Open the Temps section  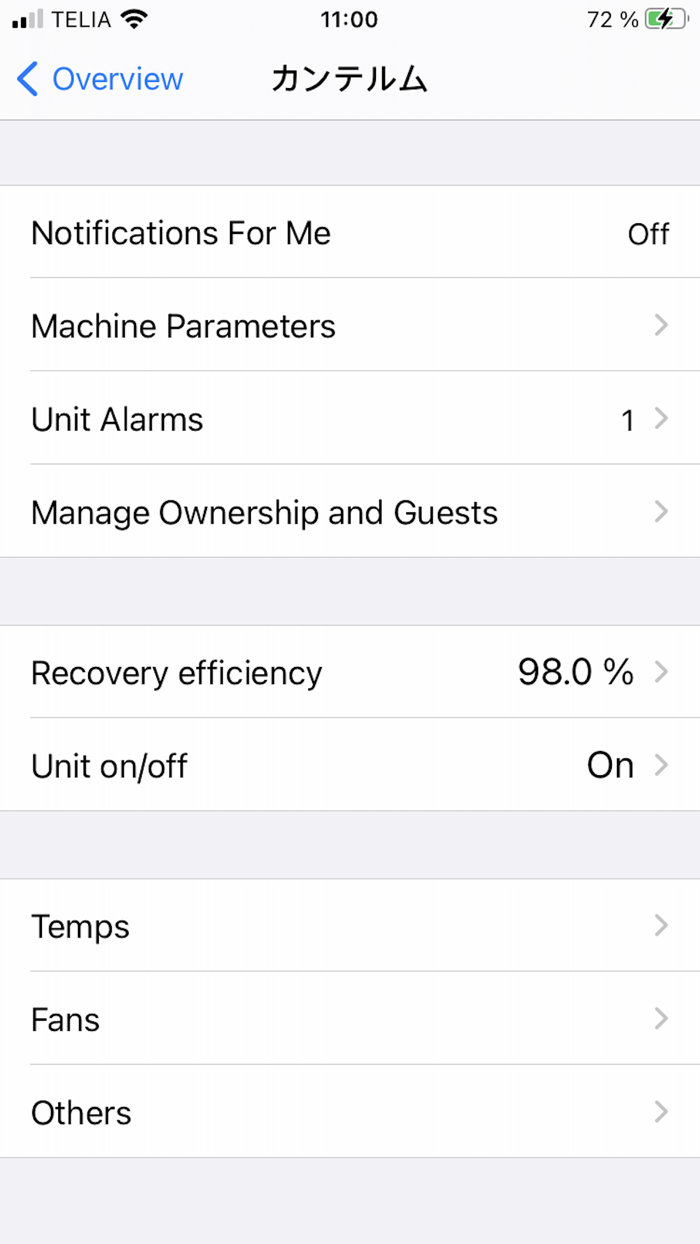[350, 925]
